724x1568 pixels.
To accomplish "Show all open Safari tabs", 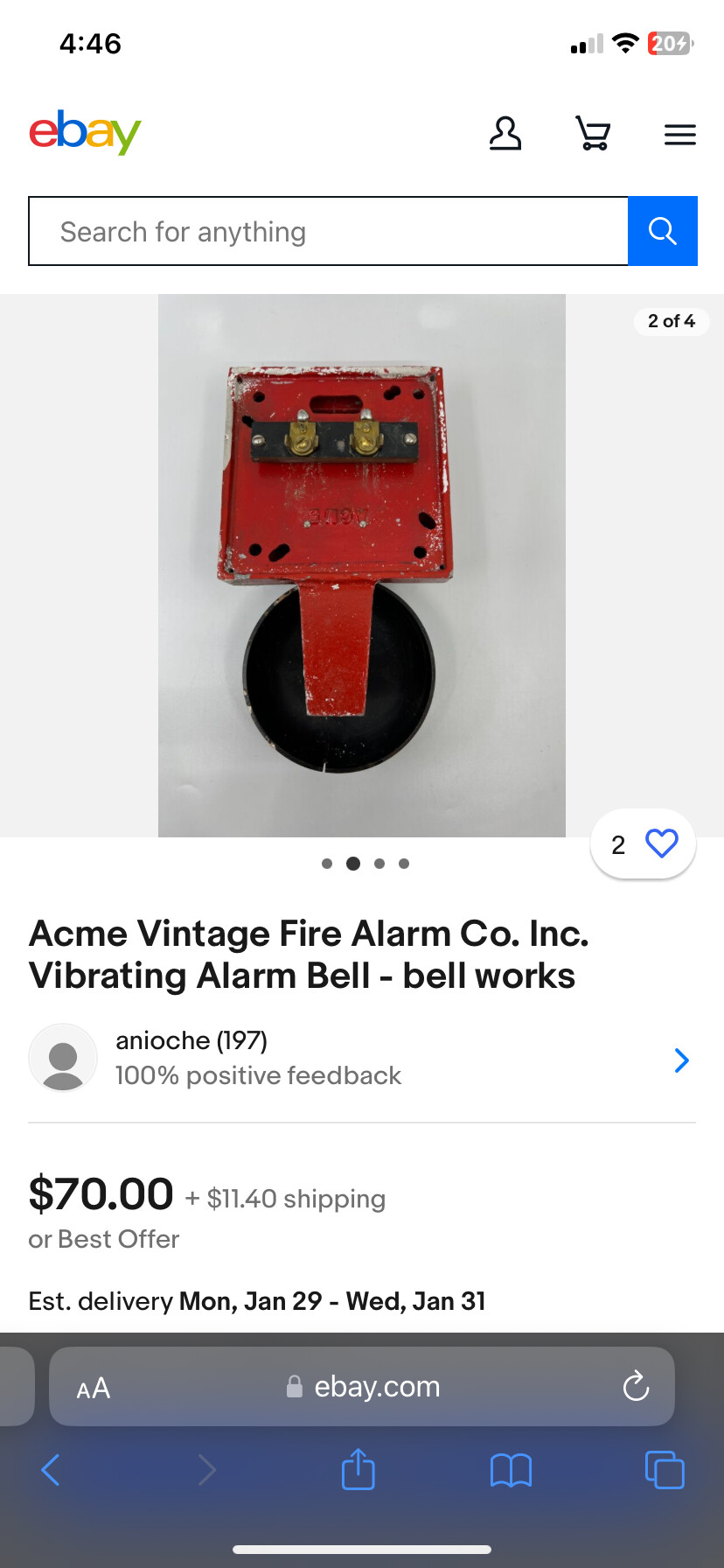I will [x=665, y=1470].
